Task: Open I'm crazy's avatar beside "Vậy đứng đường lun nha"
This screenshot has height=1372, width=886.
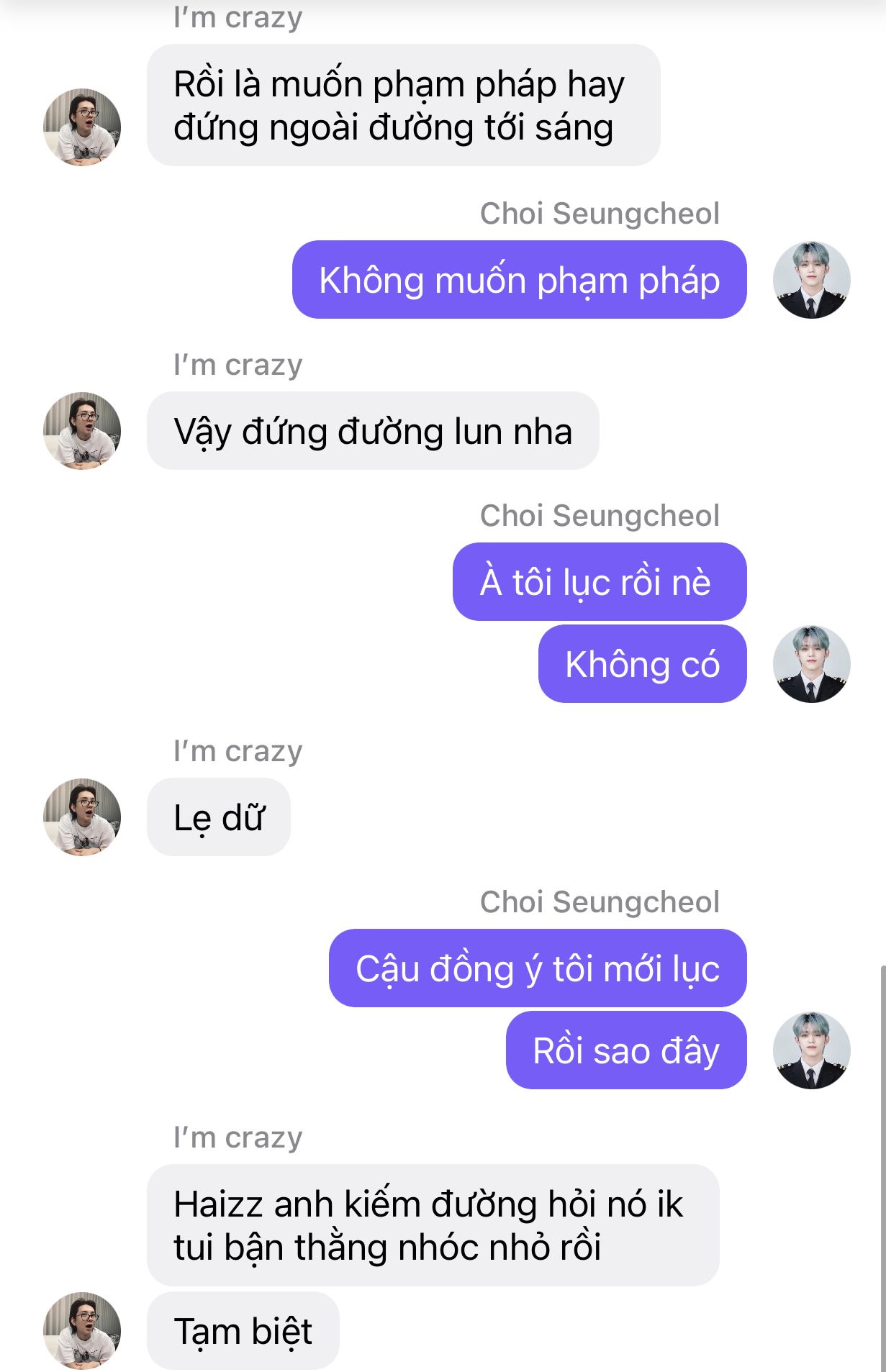Action: [82, 431]
